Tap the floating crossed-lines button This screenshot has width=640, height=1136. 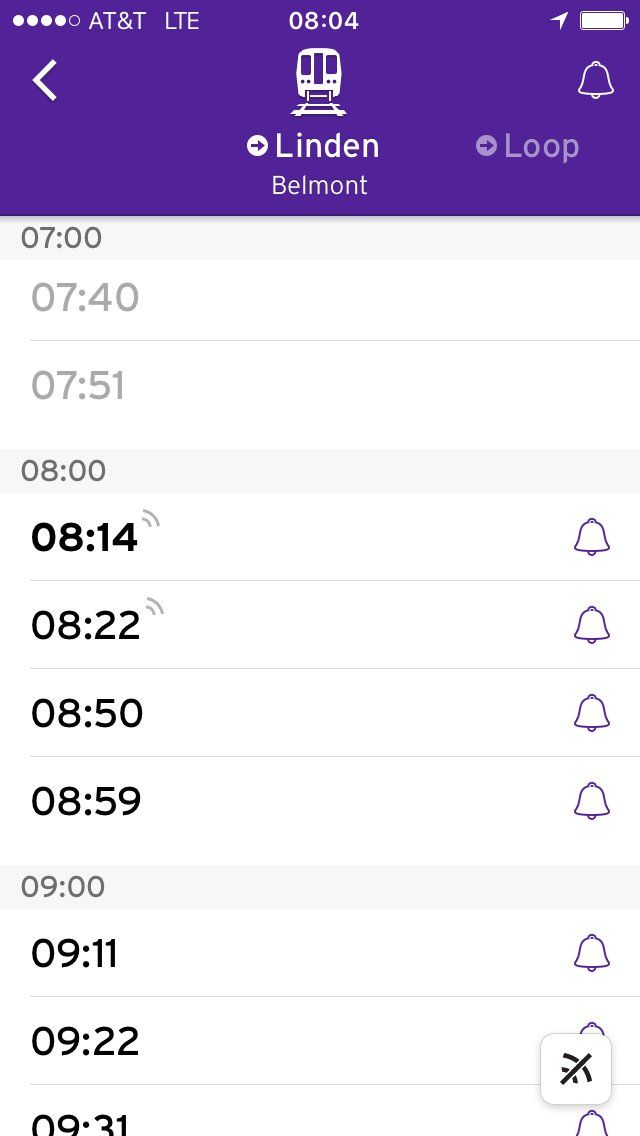pyautogui.click(x=576, y=1069)
